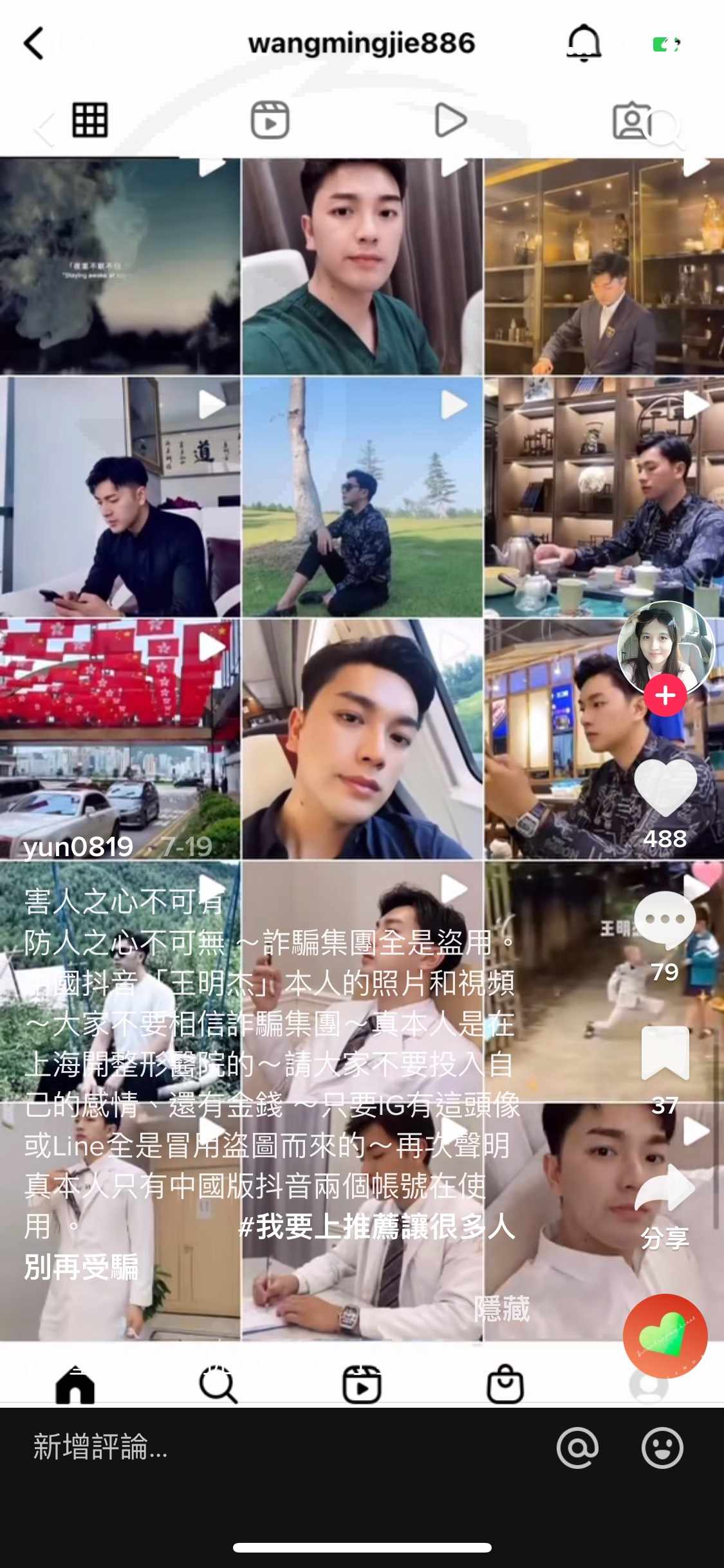Open the 79 comments
Image resolution: width=724 pixels, height=1568 pixels.
(665, 919)
